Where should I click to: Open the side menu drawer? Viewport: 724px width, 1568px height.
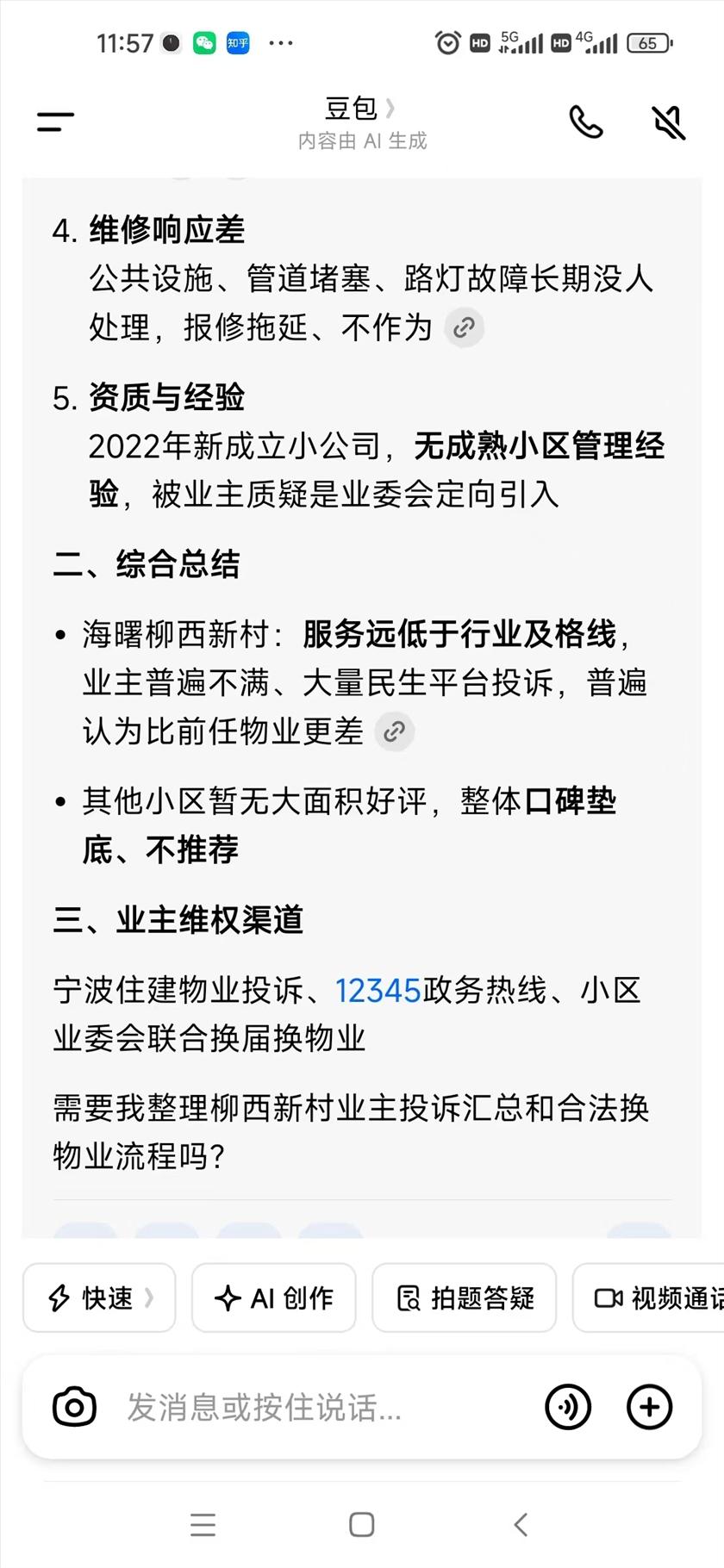56,122
